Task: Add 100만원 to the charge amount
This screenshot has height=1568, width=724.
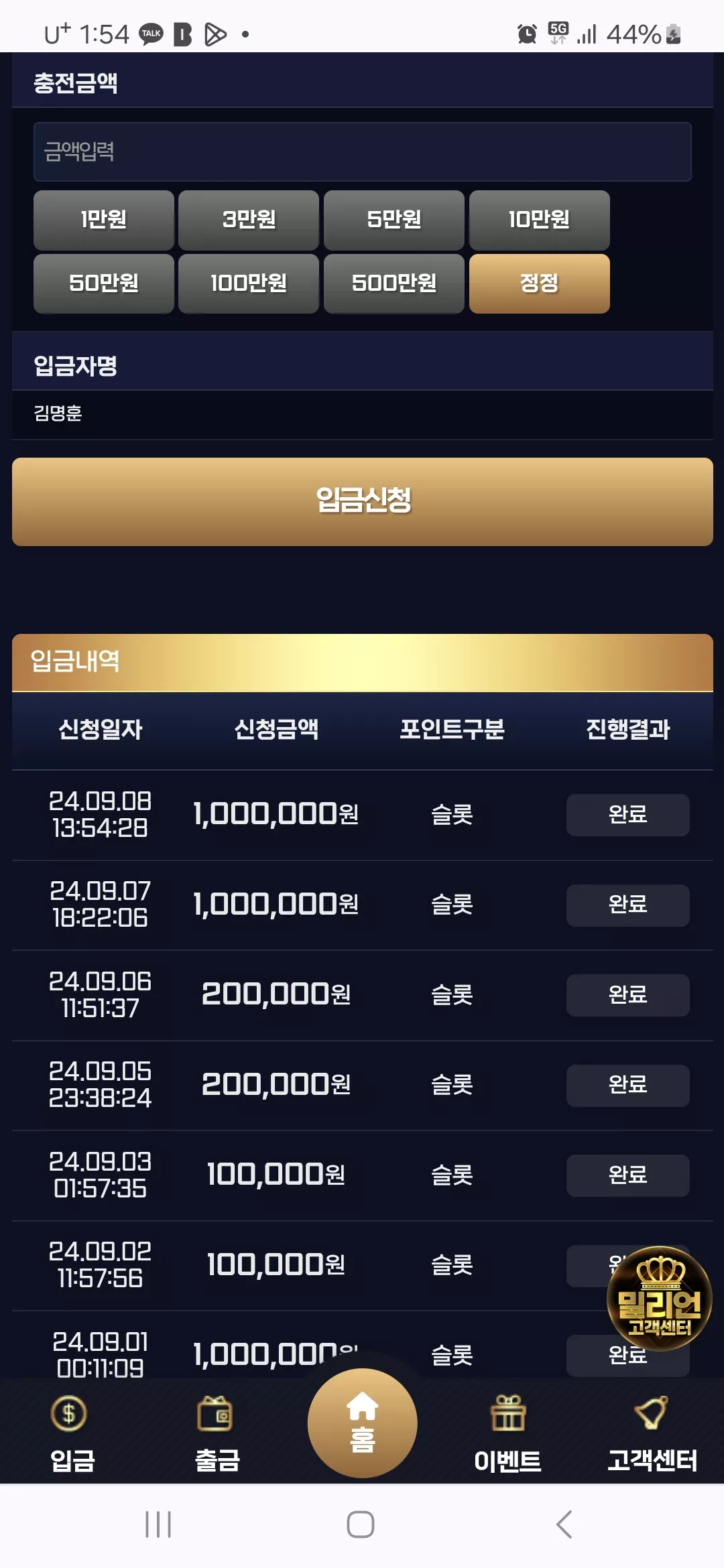Action: pyautogui.click(x=249, y=283)
